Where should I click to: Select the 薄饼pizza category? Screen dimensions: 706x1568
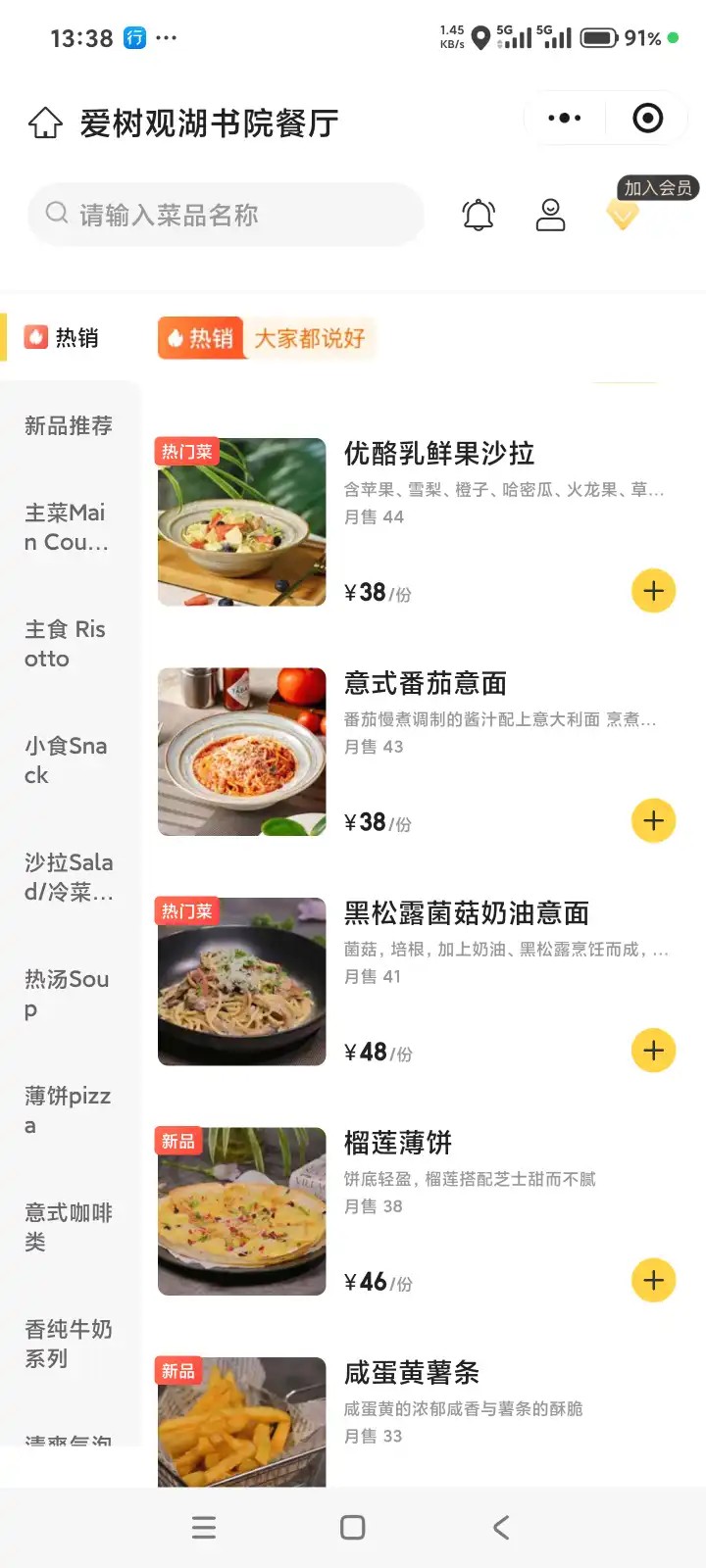(67, 1110)
